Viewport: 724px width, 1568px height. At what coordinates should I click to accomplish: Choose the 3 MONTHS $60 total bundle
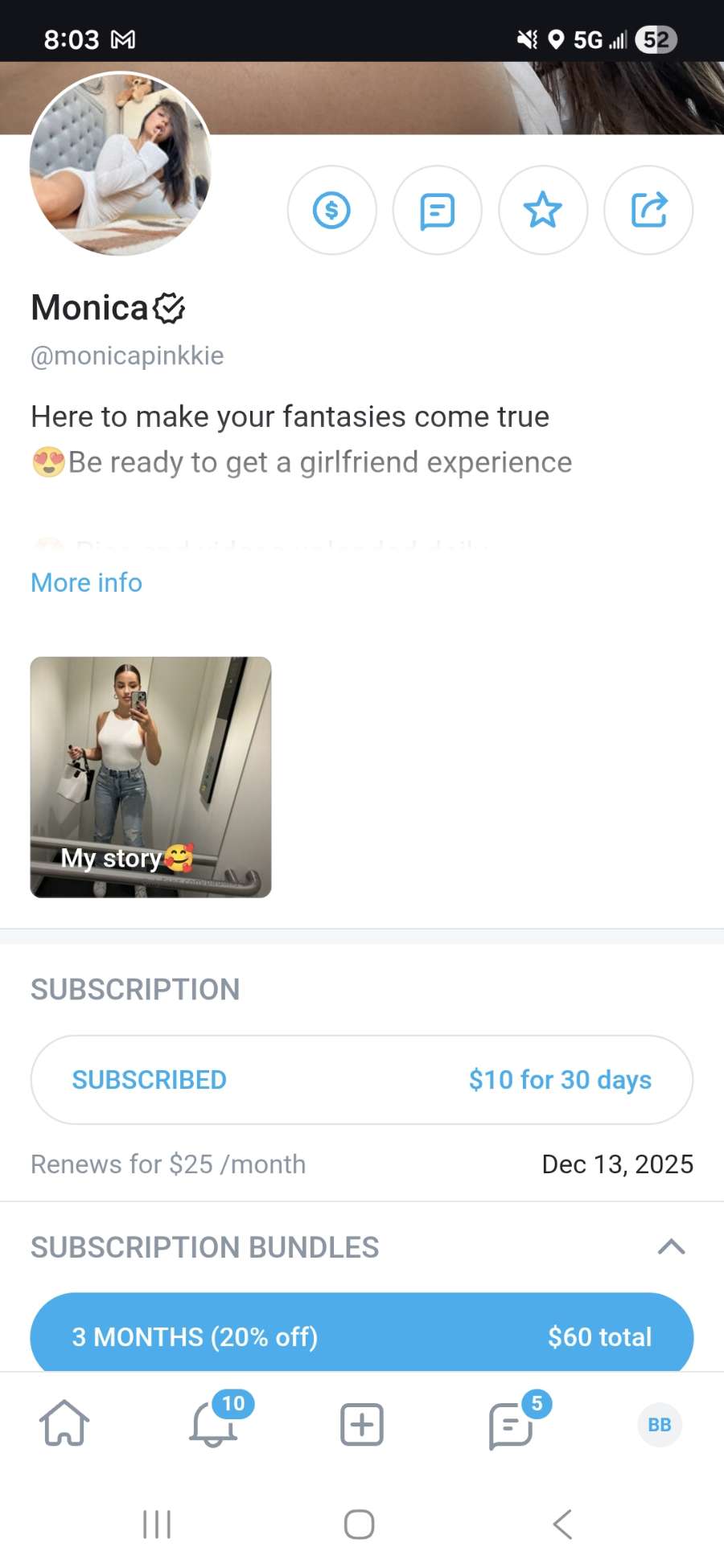click(x=361, y=1335)
